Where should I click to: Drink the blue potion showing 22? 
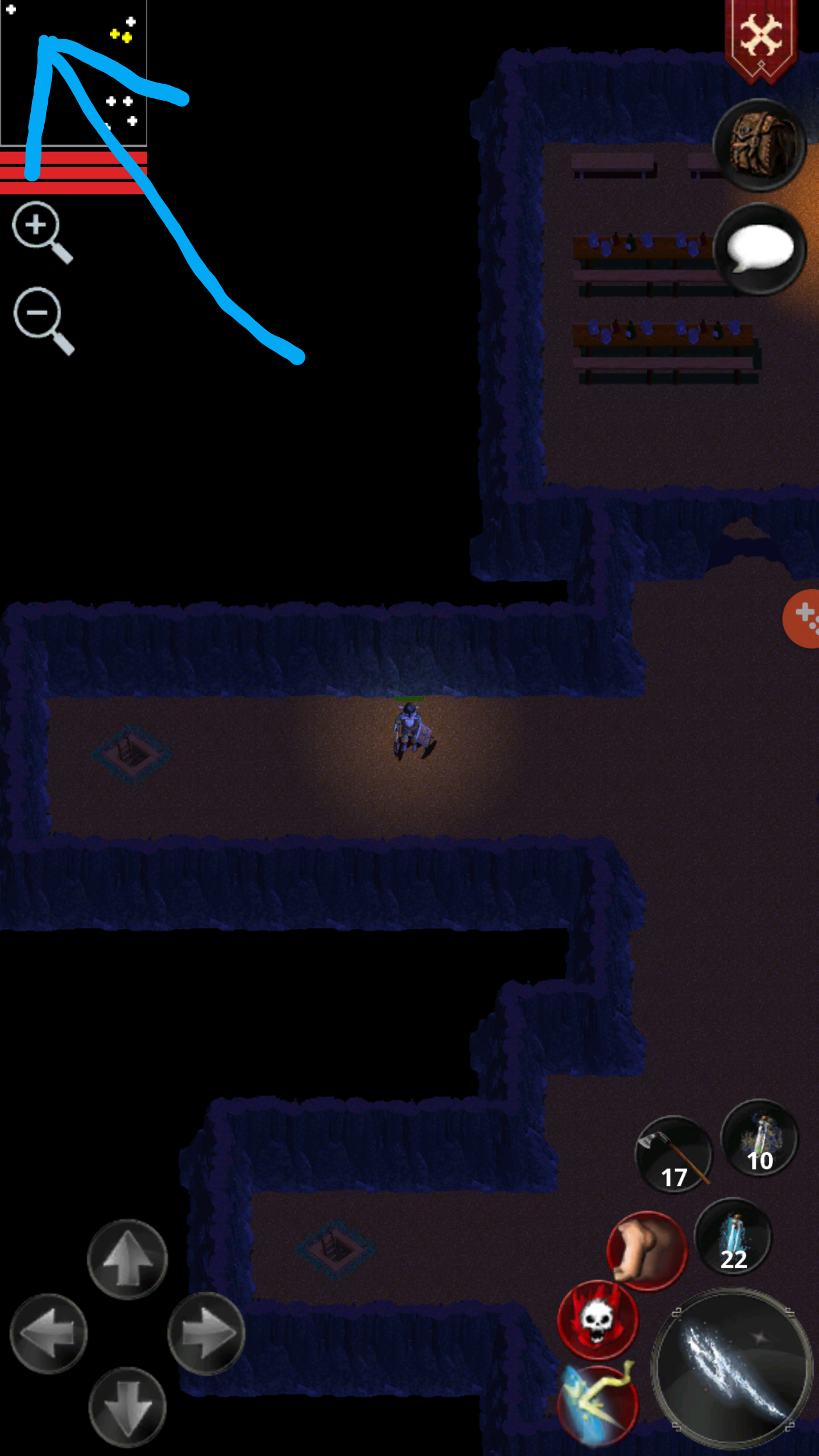pyautogui.click(x=733, y=1236)
